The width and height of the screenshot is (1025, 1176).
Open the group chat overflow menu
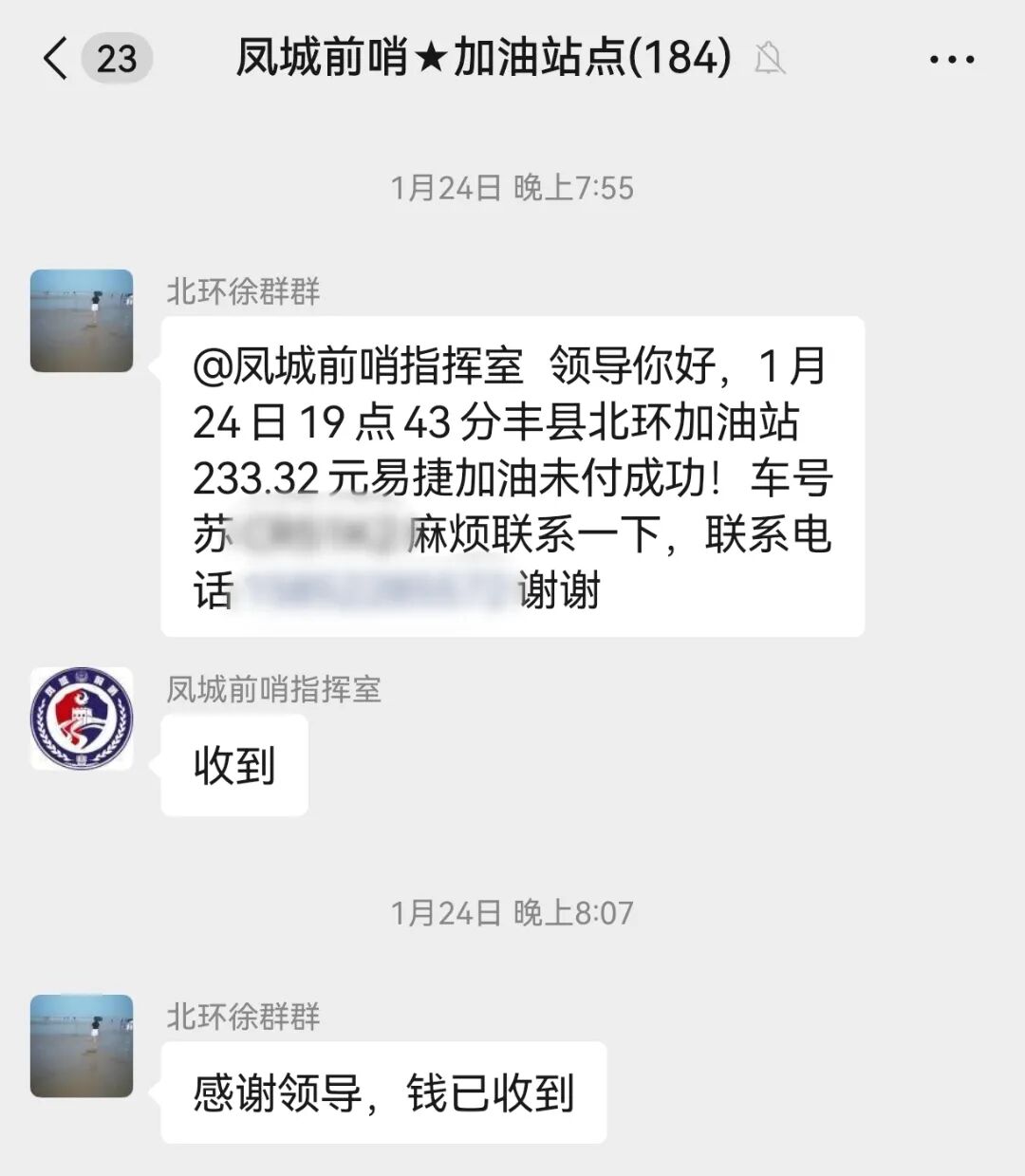click(951, 60)
